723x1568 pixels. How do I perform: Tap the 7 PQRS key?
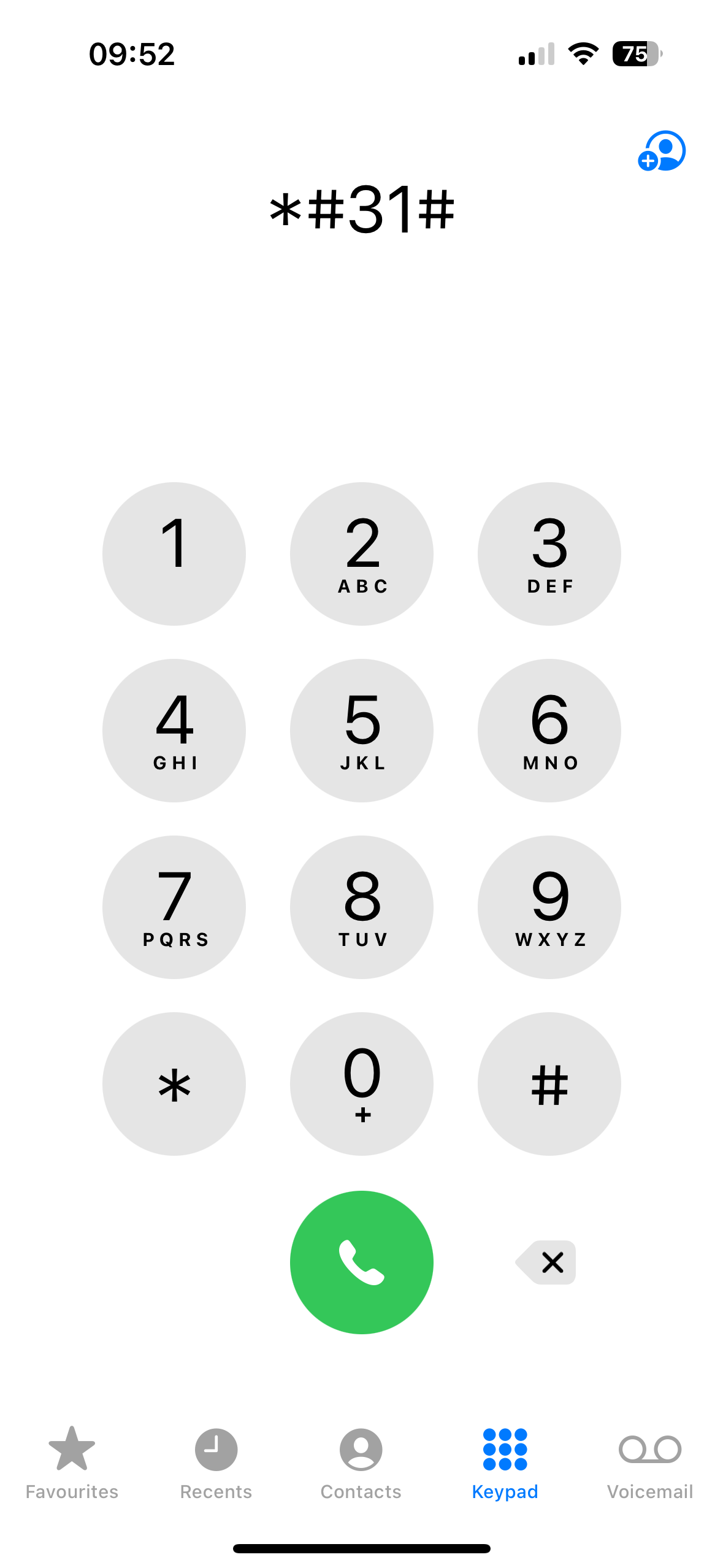(174, 907)
